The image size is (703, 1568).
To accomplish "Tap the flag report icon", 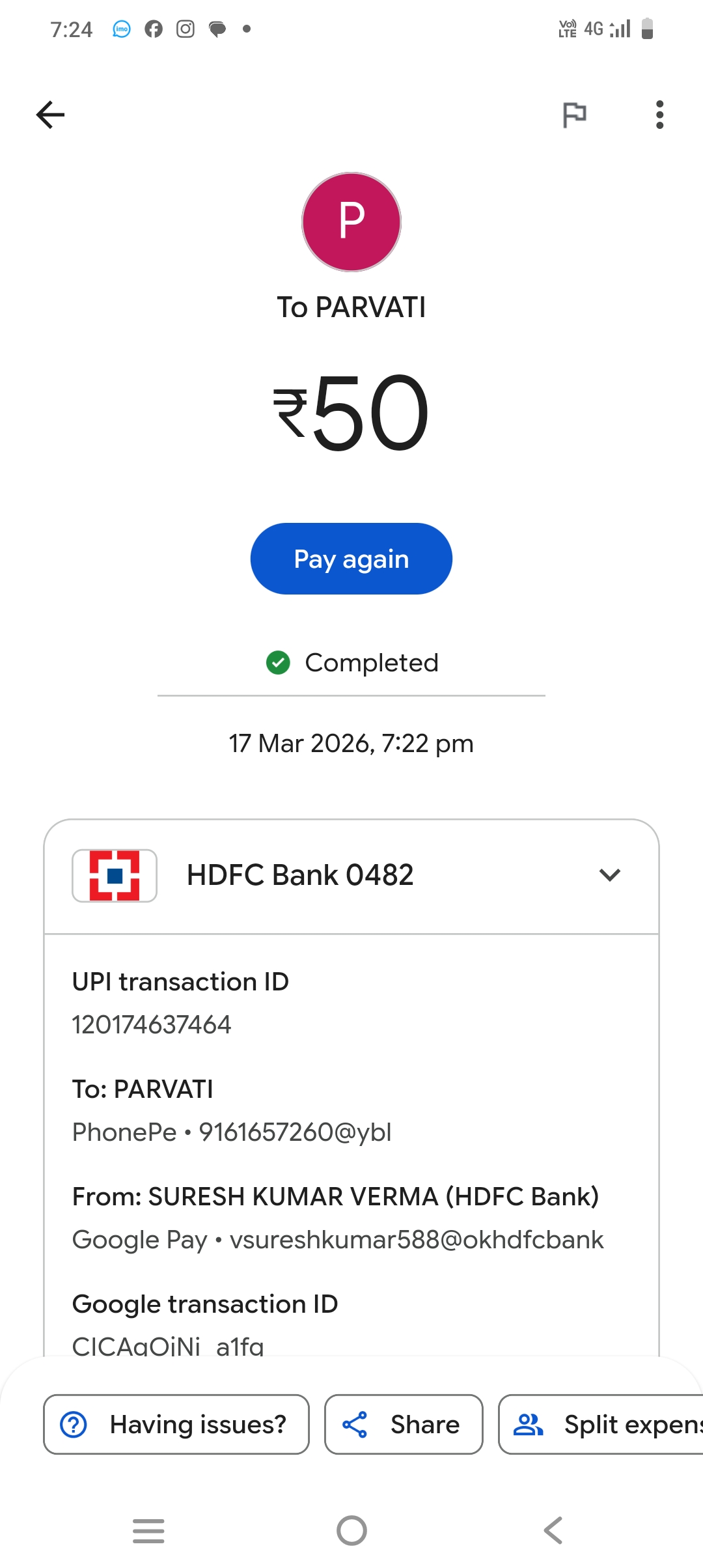I will 574,115.
